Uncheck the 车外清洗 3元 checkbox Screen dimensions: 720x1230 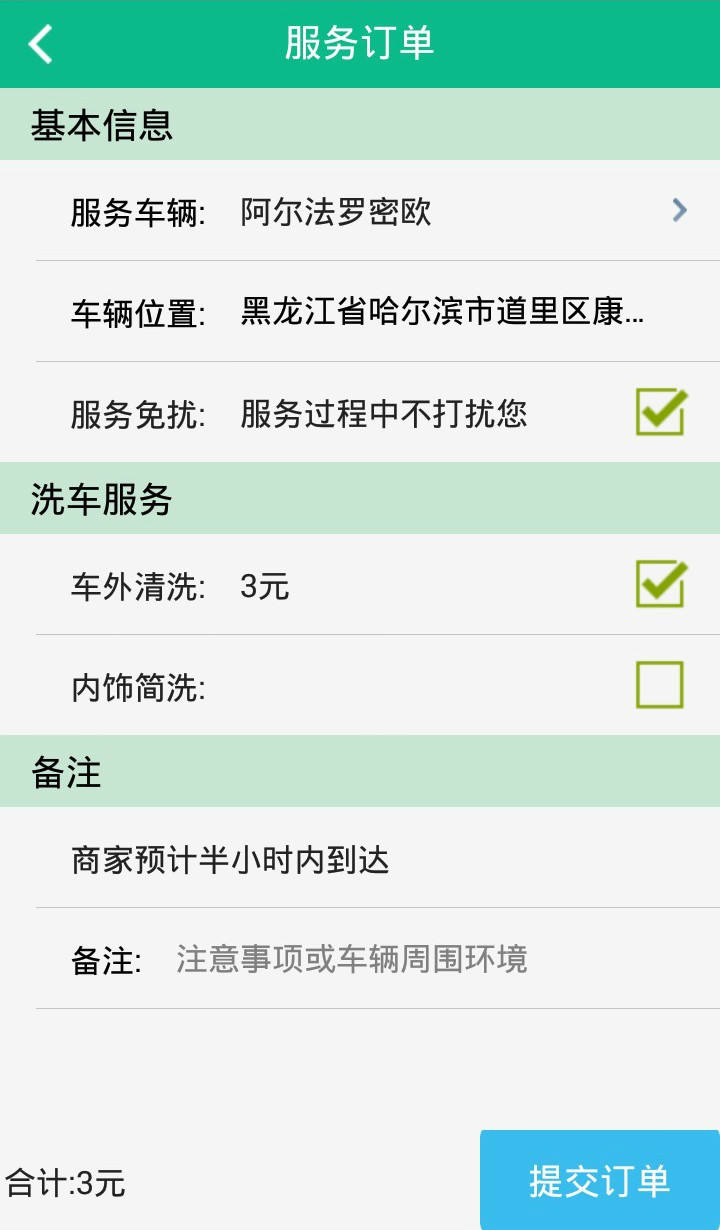(660, 585)
